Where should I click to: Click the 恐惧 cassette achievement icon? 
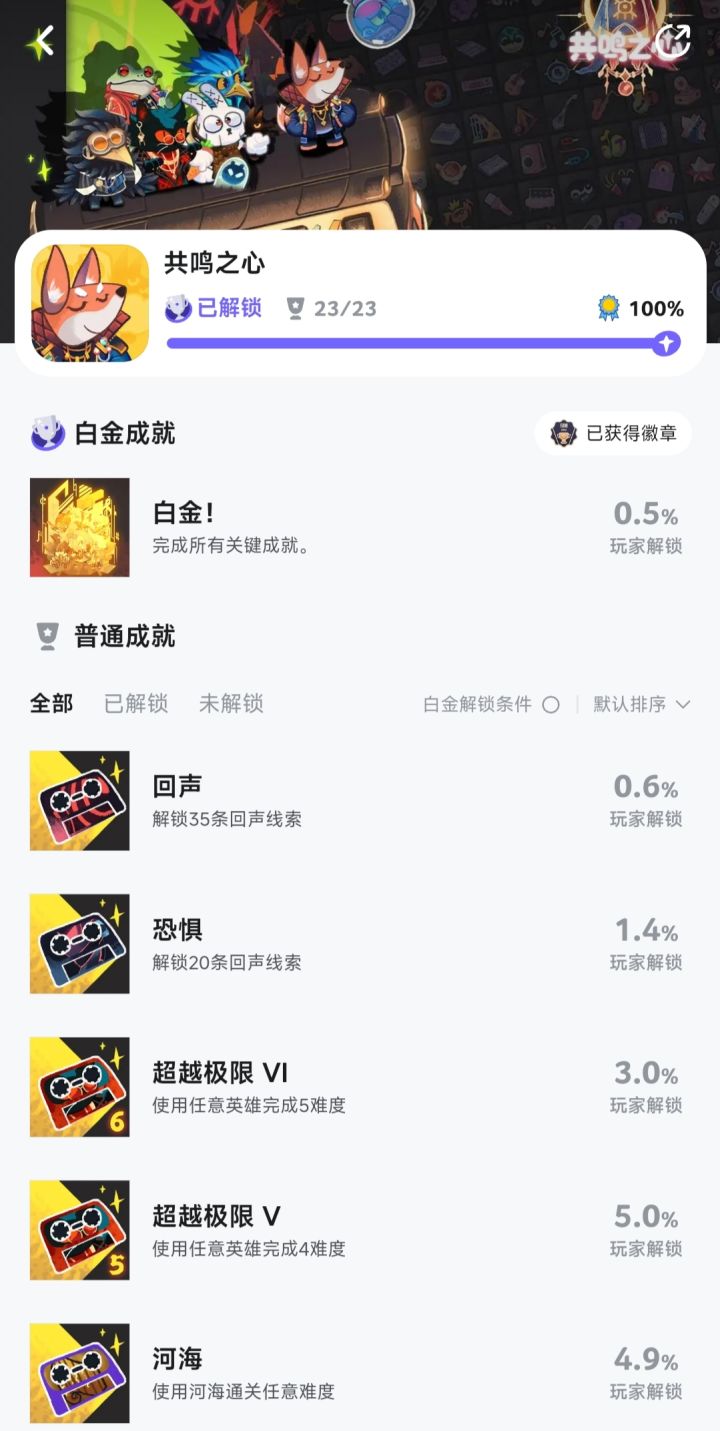pos(79,943)
